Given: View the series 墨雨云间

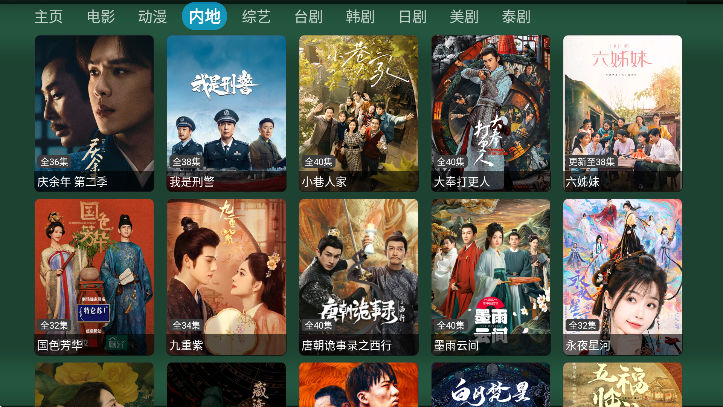Looking at the screenshot, I should (490, 276).
